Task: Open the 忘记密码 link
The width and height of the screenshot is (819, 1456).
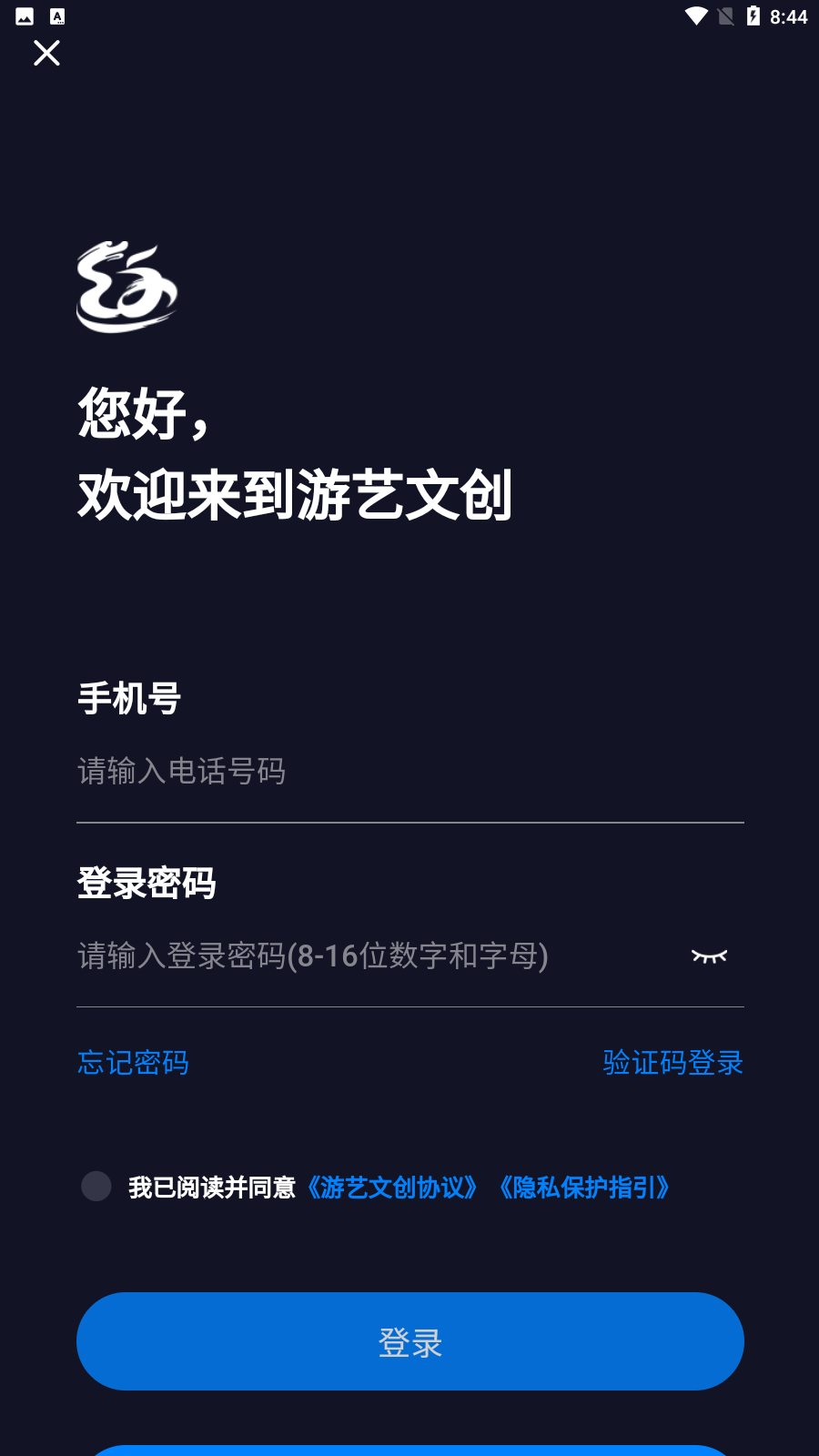Action: [x=132, y=1062]
